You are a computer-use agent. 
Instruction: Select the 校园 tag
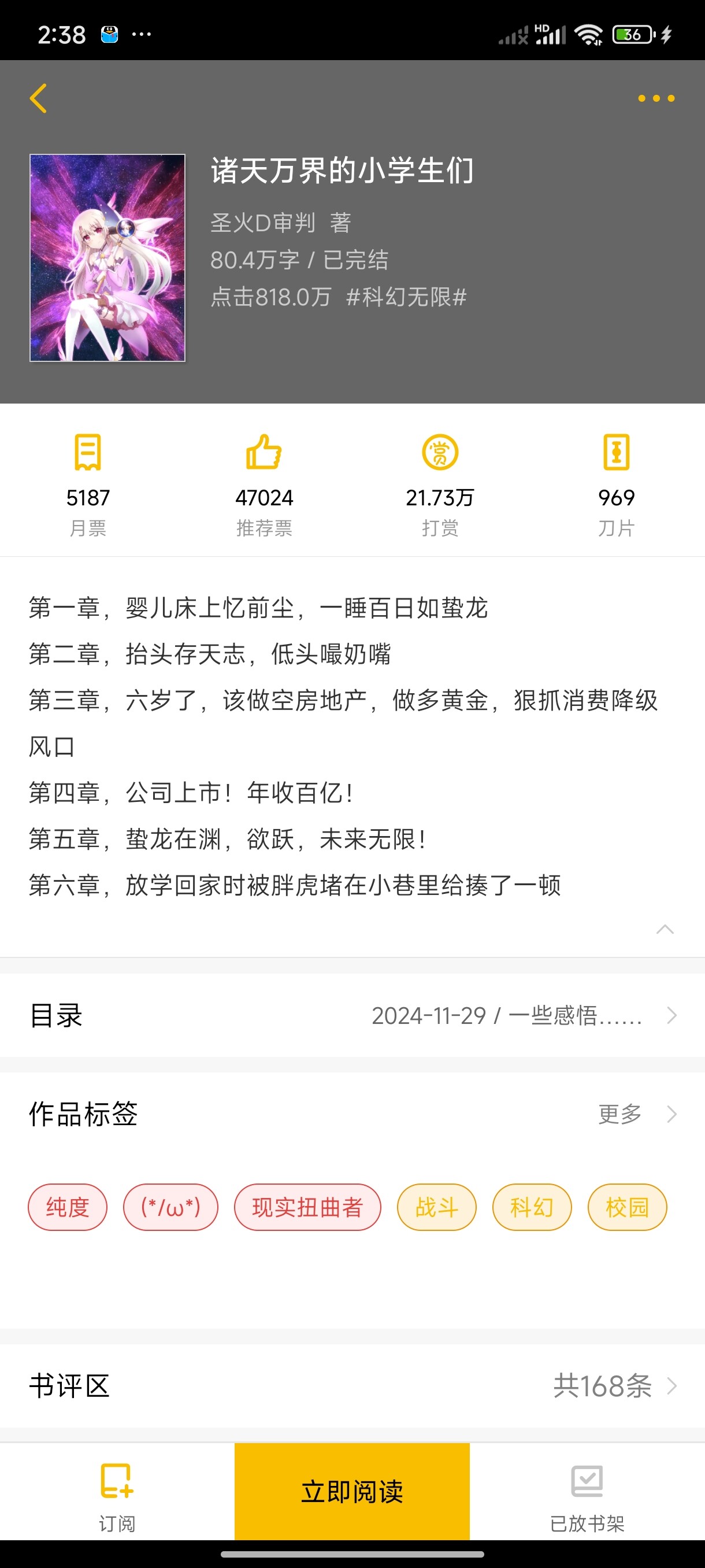pos(627,1207)
